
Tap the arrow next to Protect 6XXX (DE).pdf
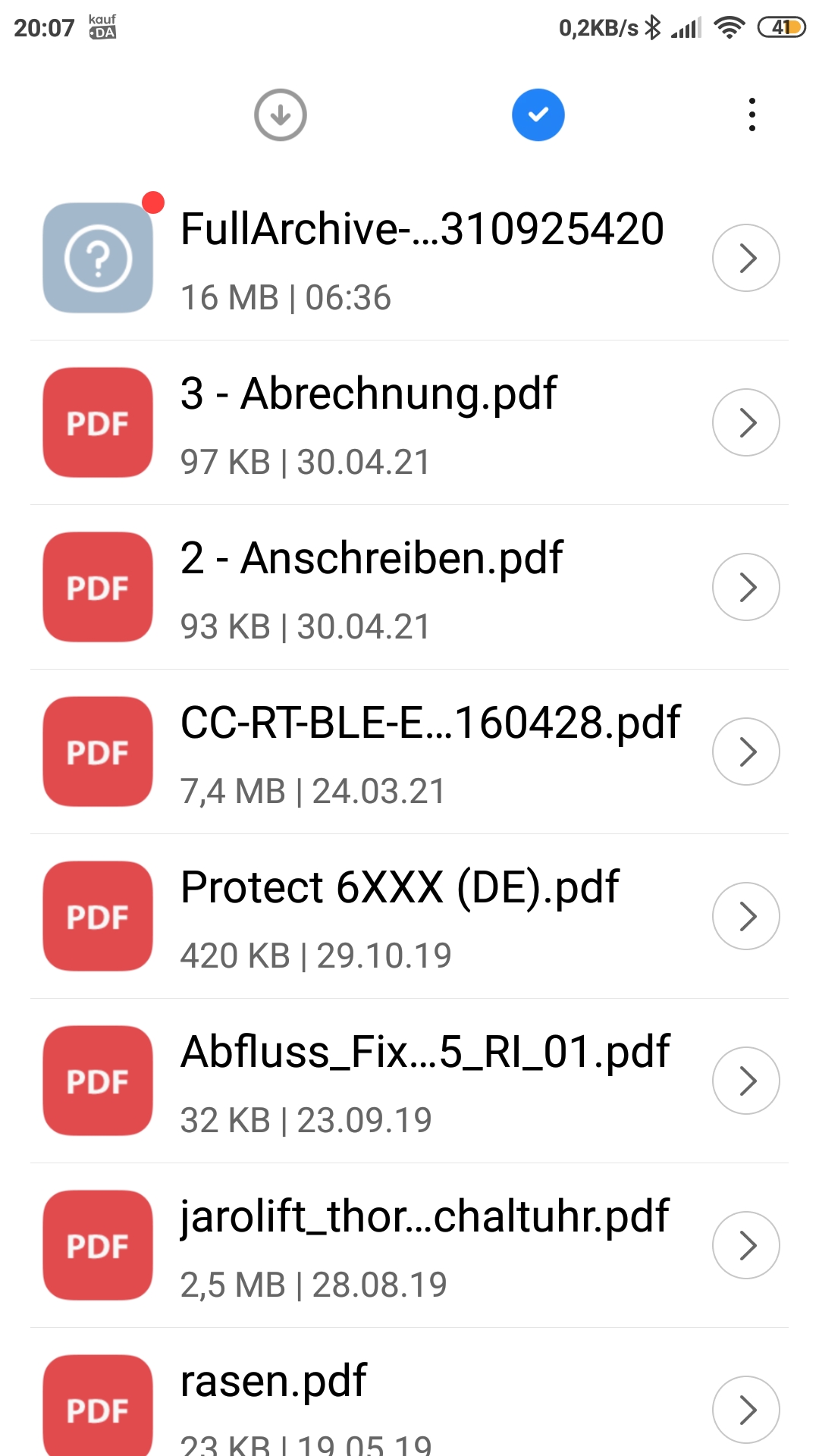pyautogui.click(x=746, y=916)
